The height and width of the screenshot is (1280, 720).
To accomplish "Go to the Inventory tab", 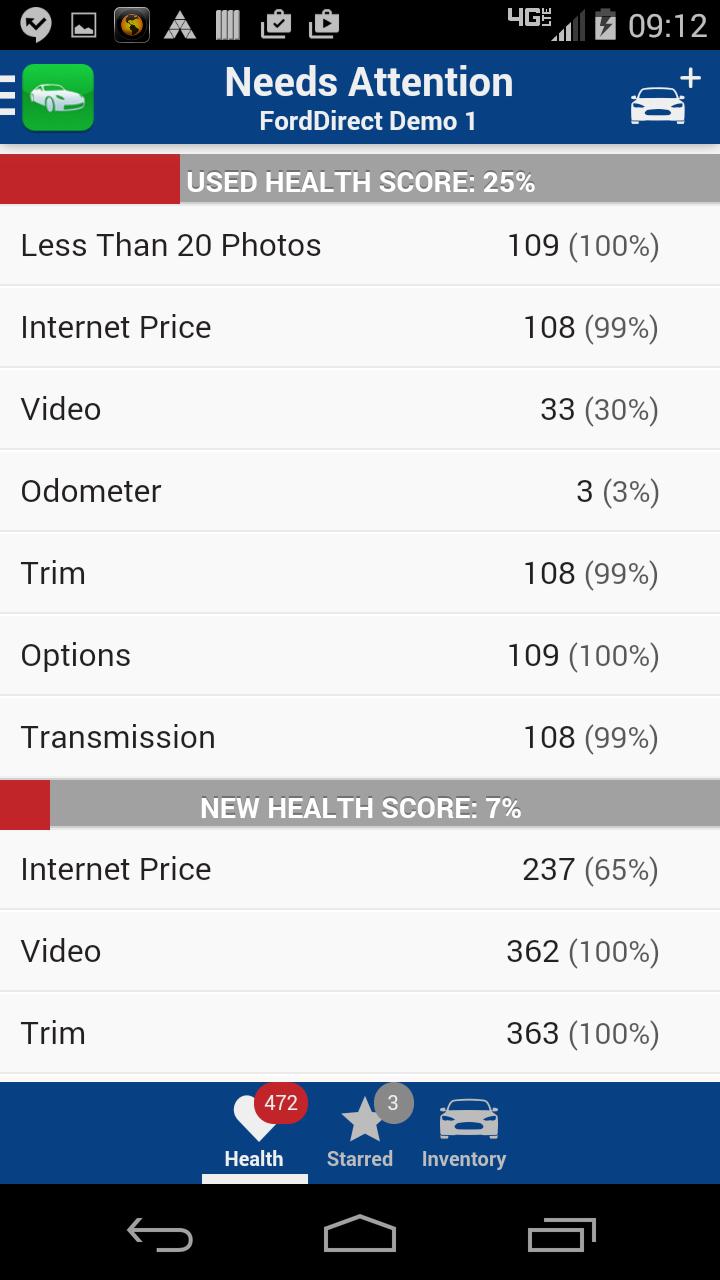I will coord(464,1133).
